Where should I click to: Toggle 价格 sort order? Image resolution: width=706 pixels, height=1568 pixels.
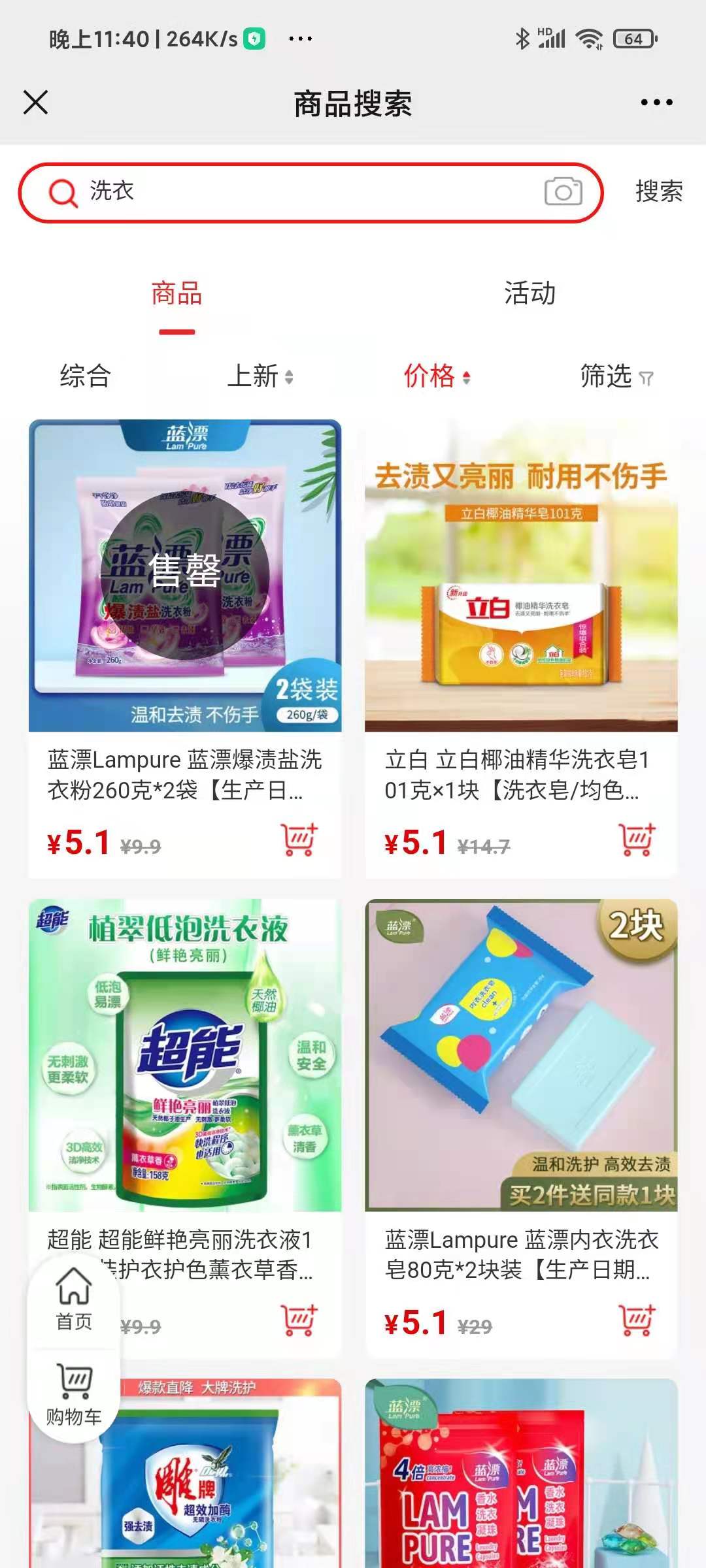pyautogui.click(x=436, y=376)
